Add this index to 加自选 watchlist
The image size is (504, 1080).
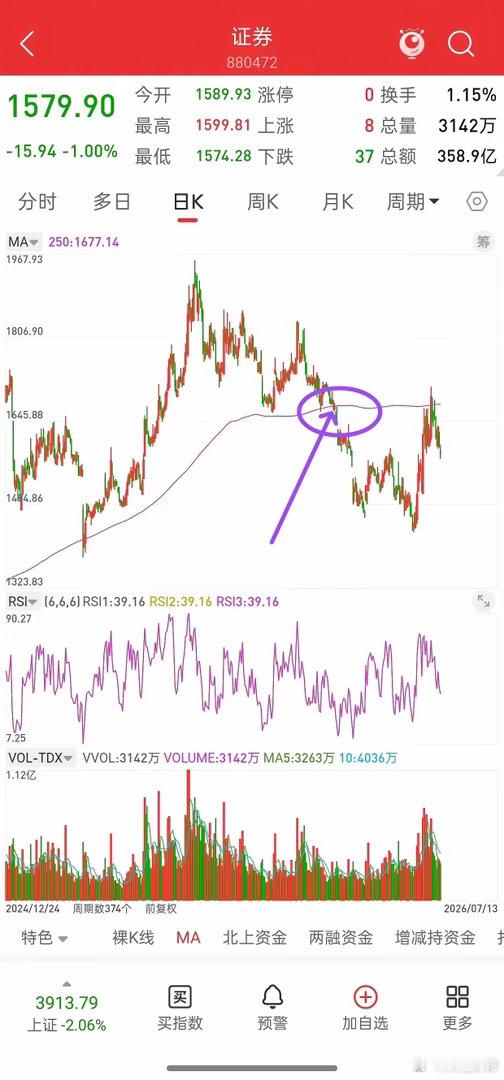(365, 1008)
